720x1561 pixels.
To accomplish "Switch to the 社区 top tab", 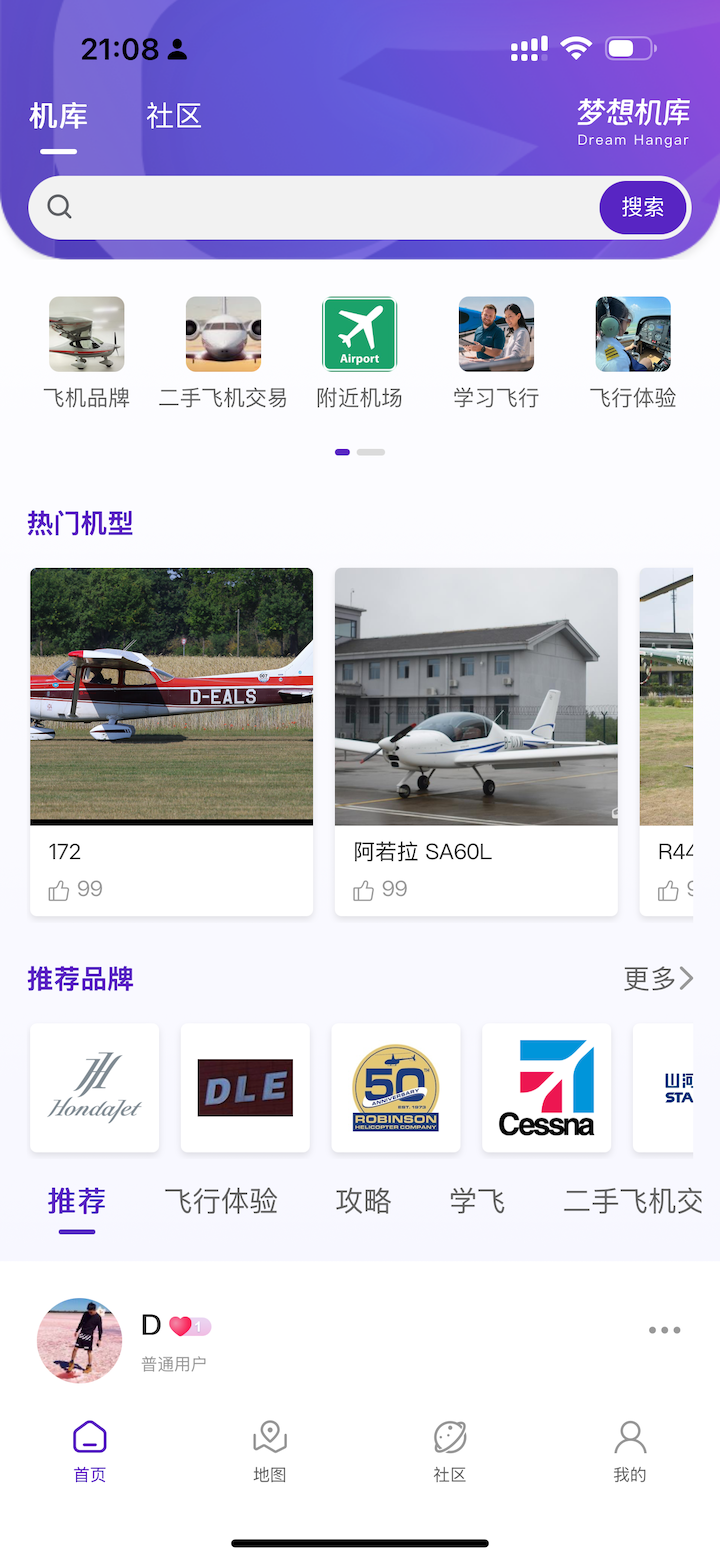I will click(174, 116).
